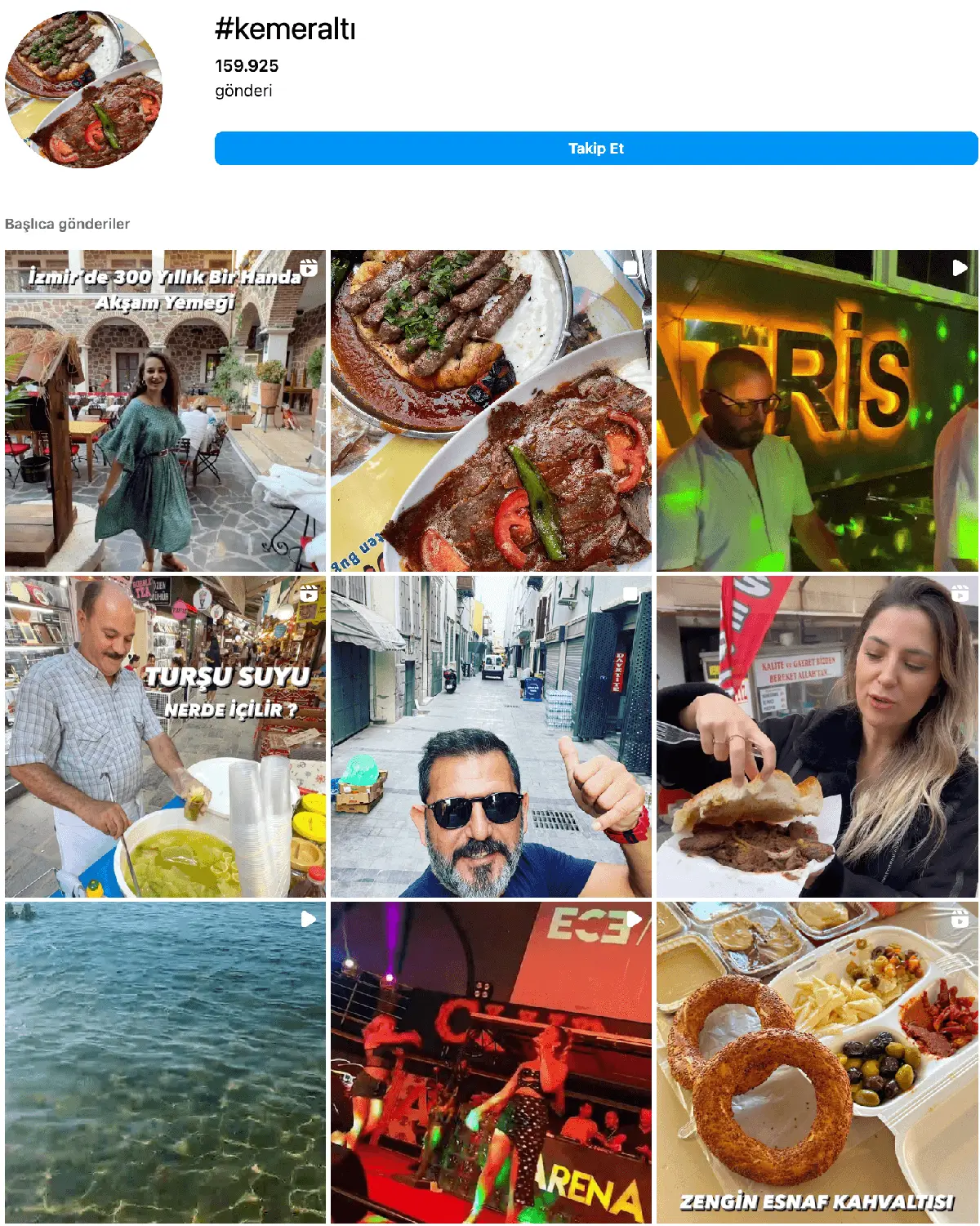Viewport: 980px width, 1226px height.
Task: Play the video with the glowing neon sign
Action: (x=817, y=410)
